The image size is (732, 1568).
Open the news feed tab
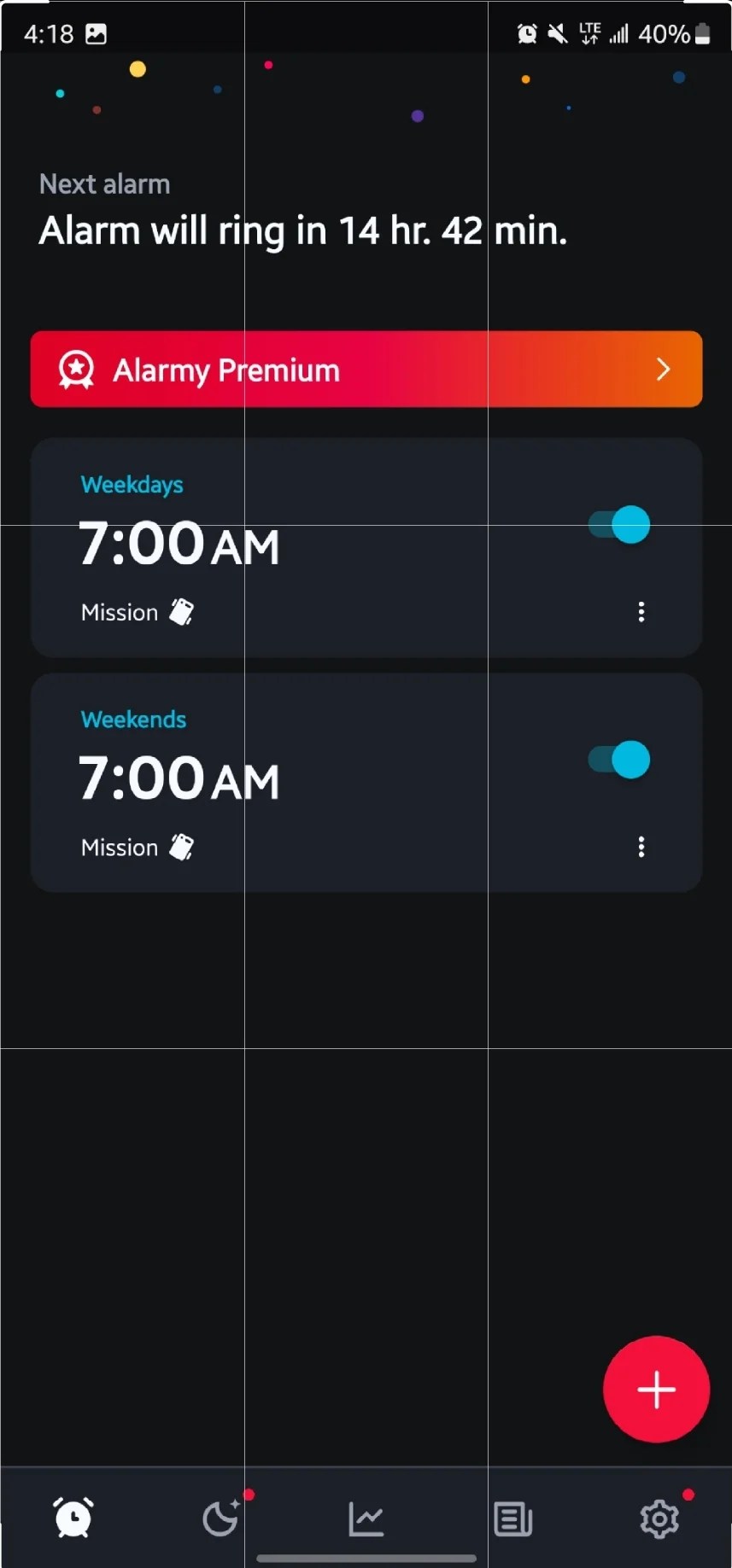tap(512, 1518)
